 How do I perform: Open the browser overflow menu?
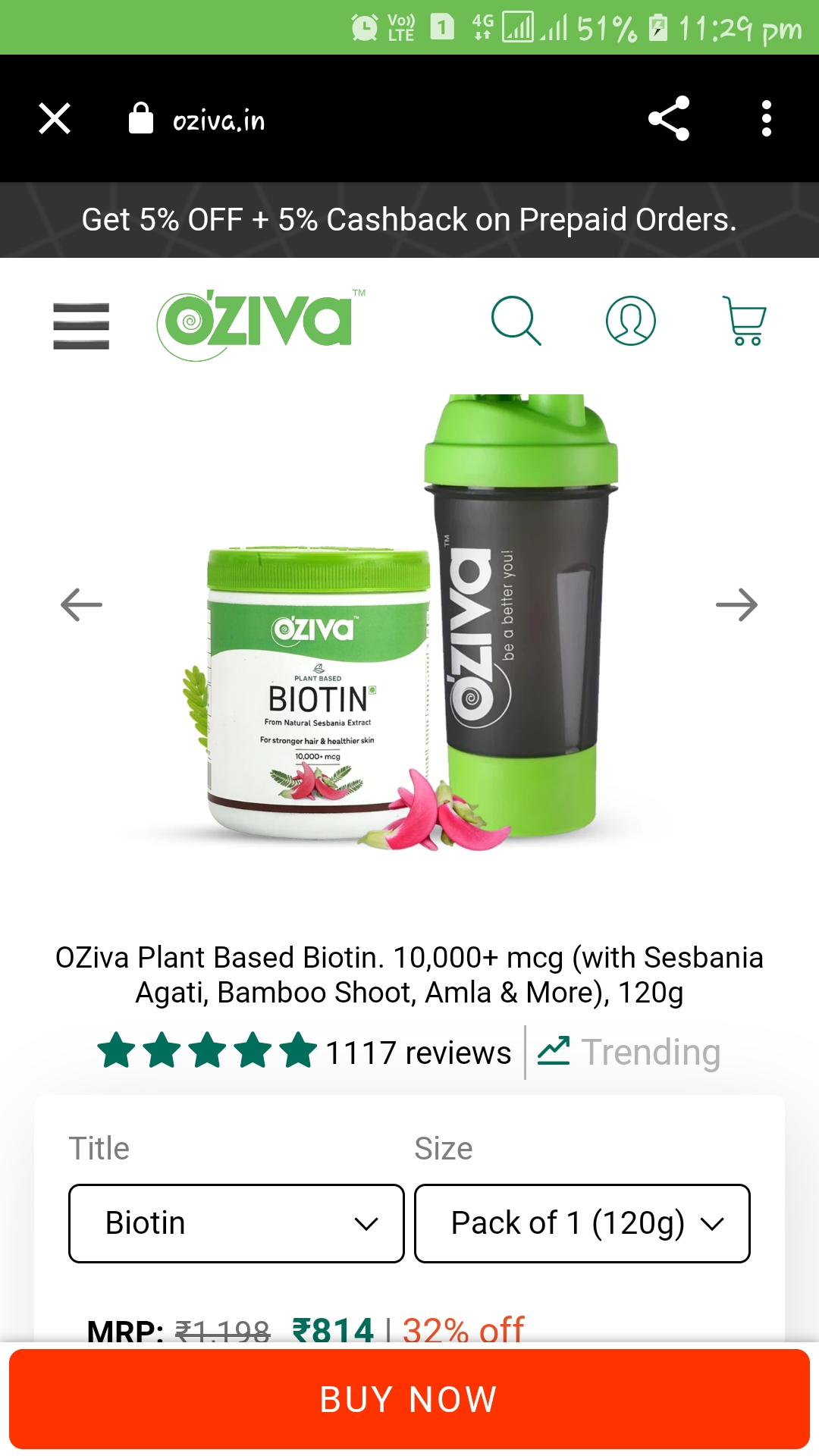pyautogui.click(x=767, y=119)
